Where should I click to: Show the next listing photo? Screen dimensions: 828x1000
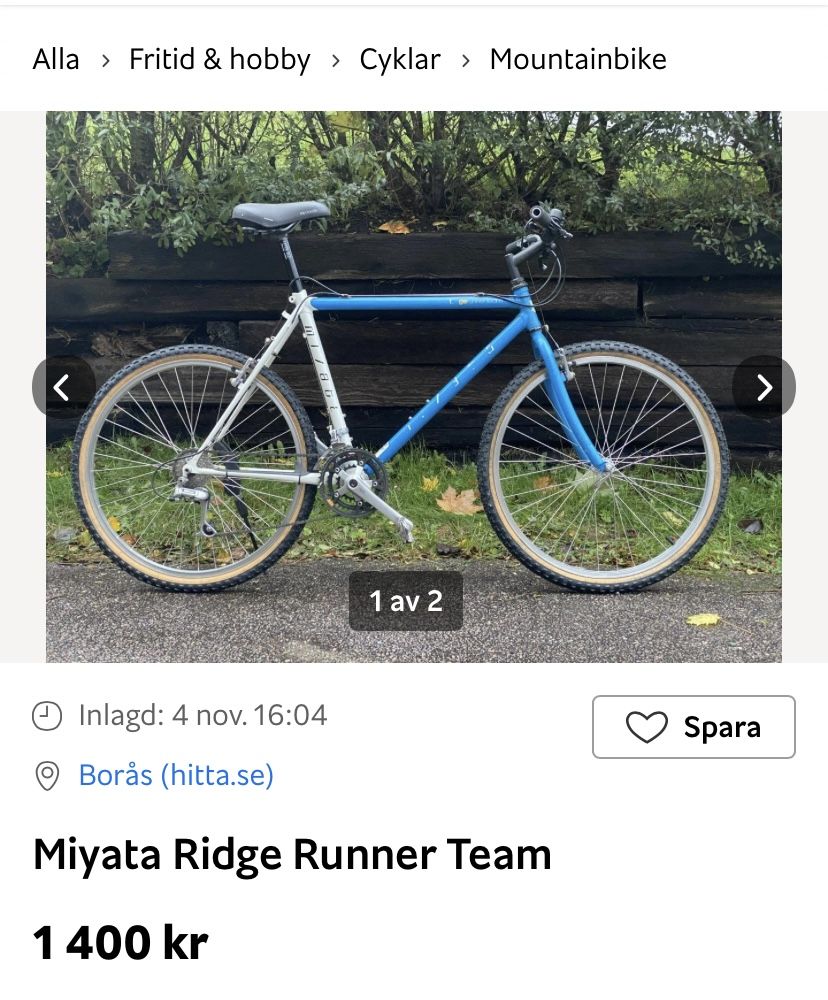click(764, 387)
